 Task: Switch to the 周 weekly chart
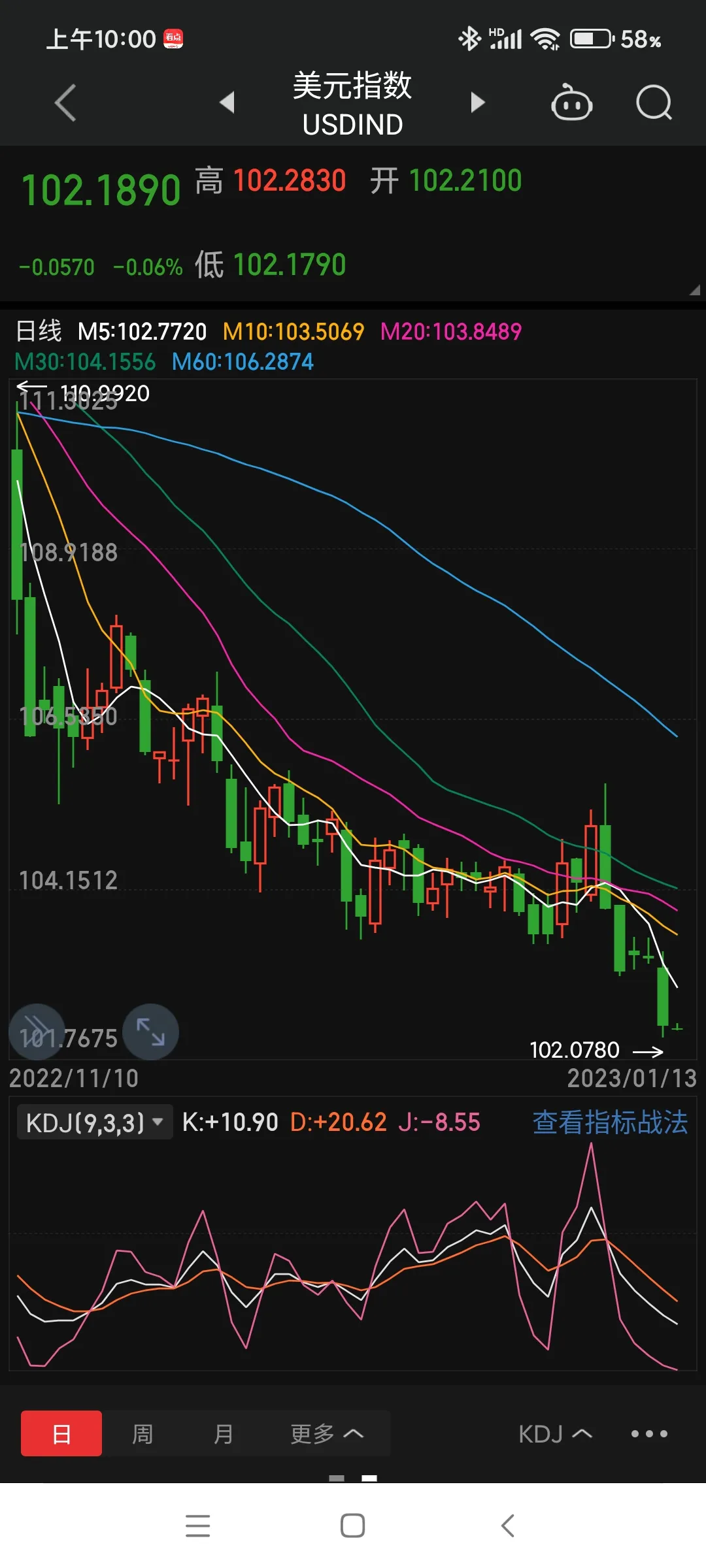click(143, 1433)
